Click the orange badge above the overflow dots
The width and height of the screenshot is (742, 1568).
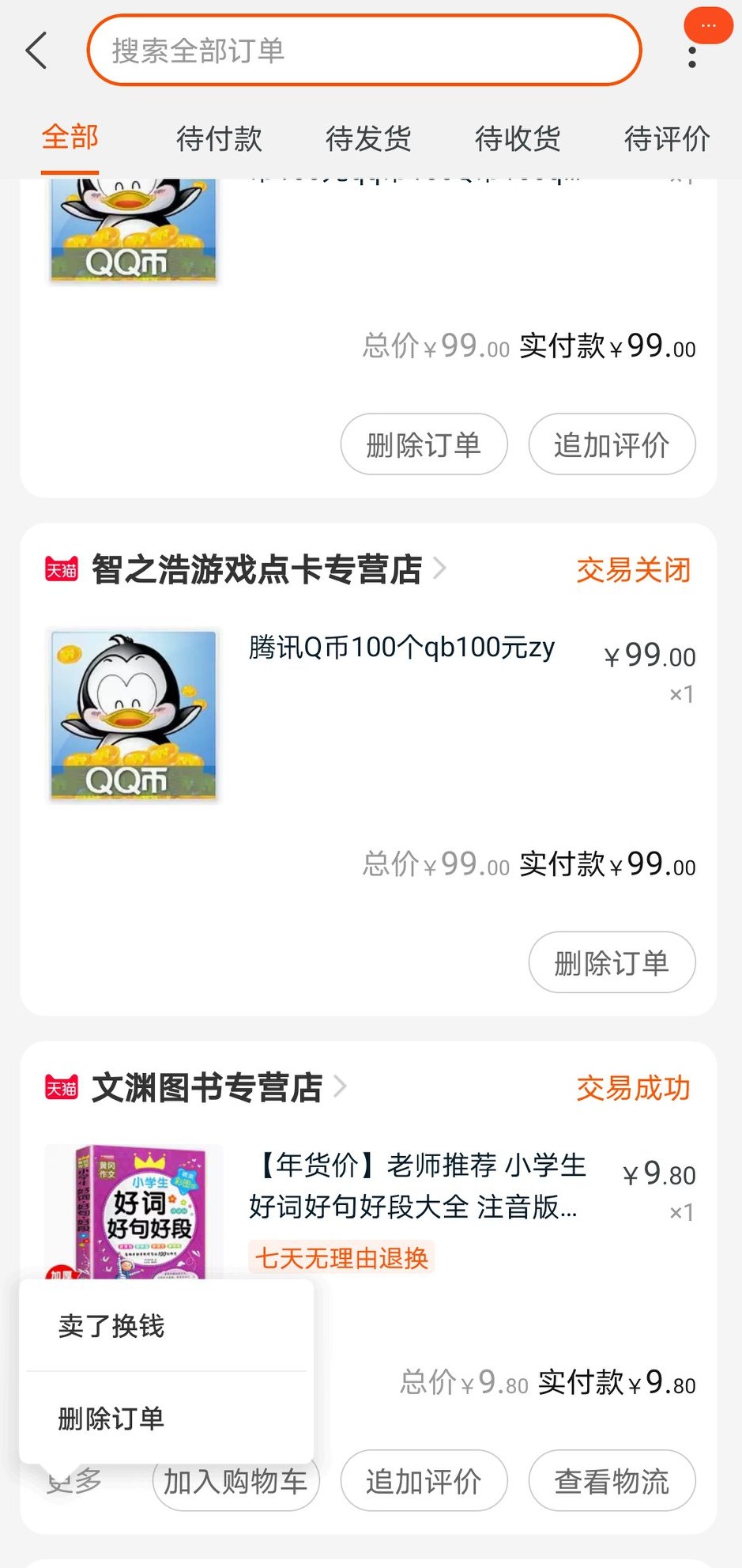point(707,25)
